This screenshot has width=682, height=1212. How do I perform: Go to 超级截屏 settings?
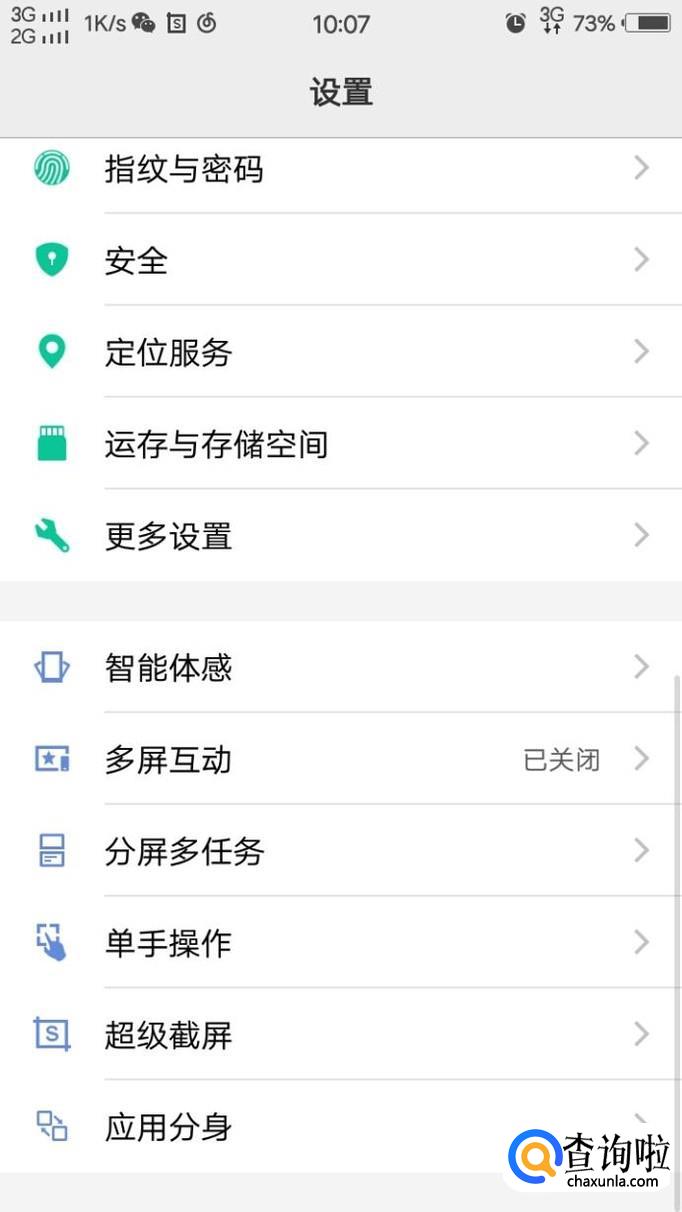tap(340, 1034)
